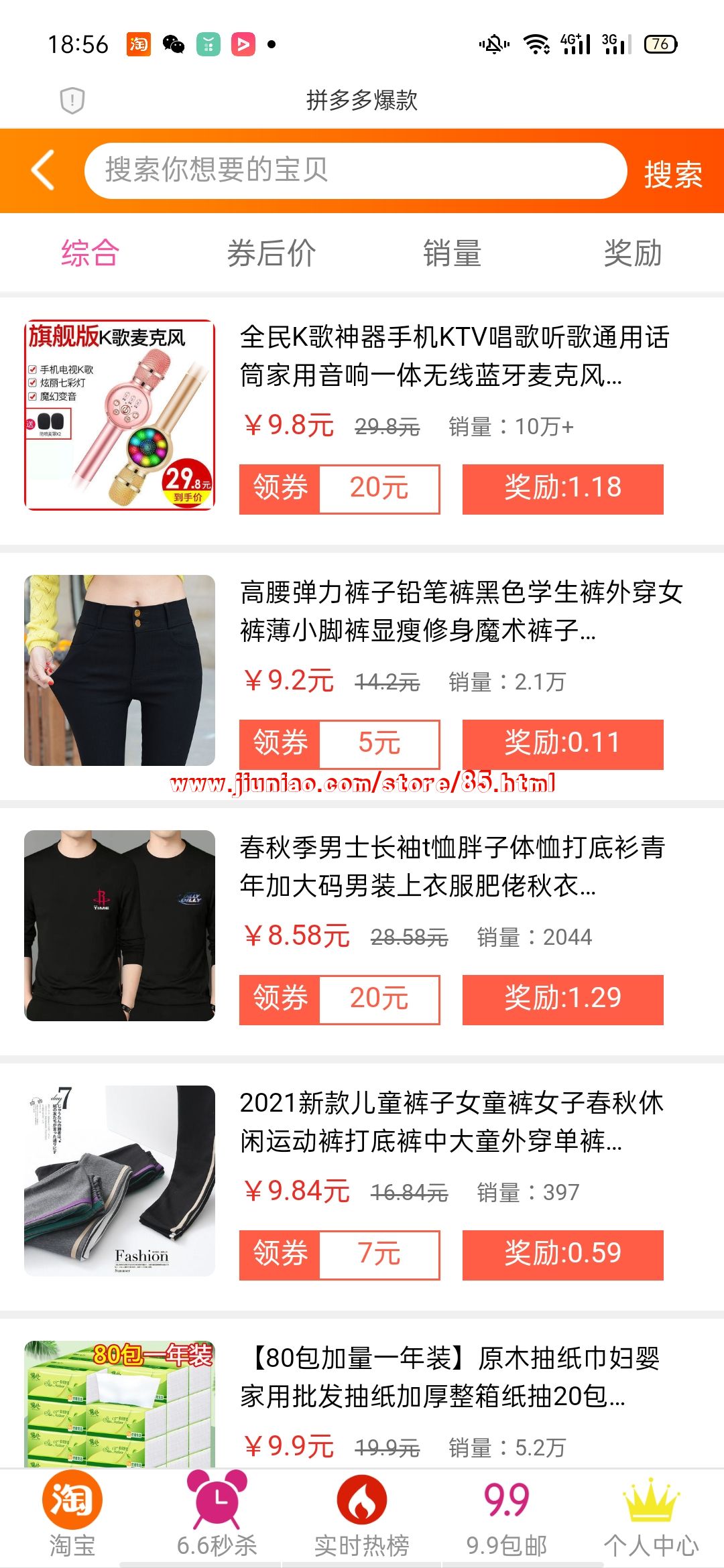This screenshot has height=1568, width=724.
Task: Sort products by 奖励
Action: pos(633,253)
